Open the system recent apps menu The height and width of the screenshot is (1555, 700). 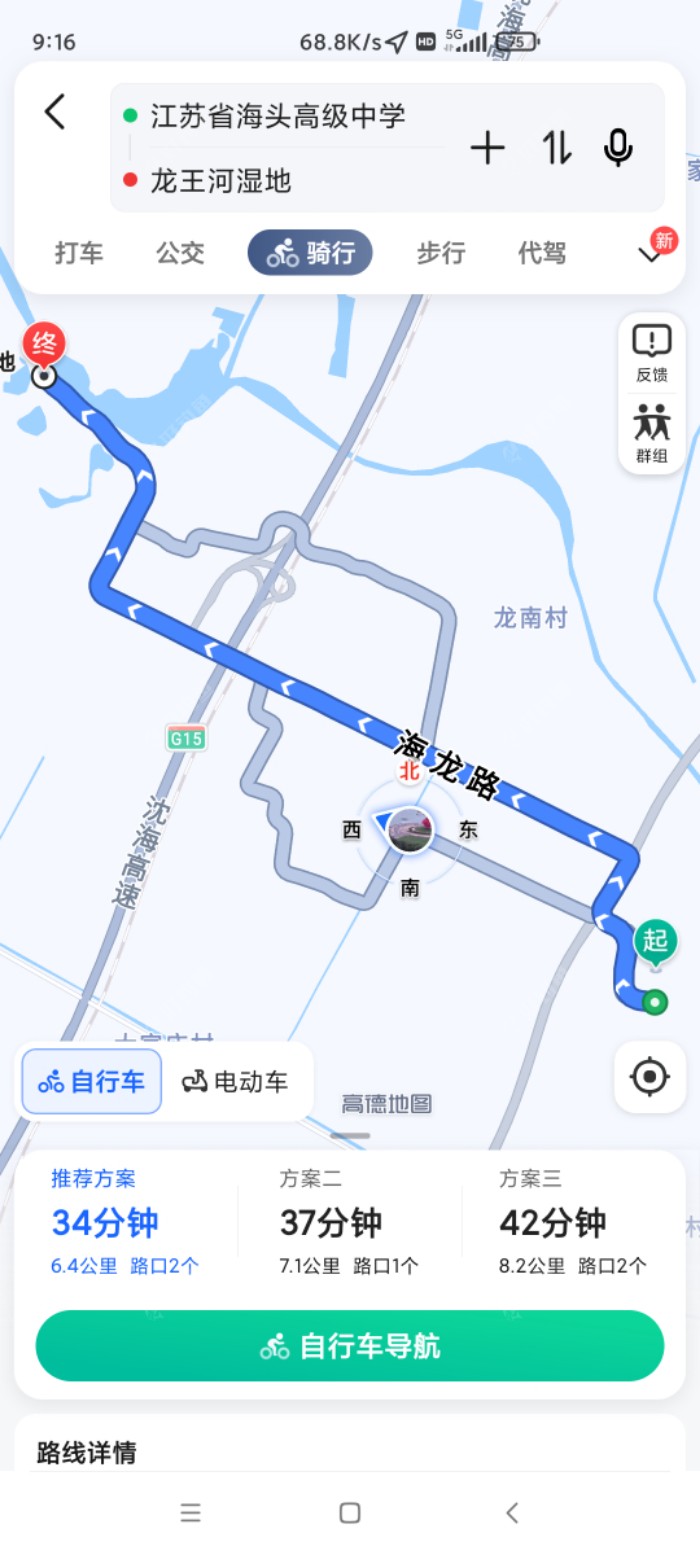(191, 1513)
